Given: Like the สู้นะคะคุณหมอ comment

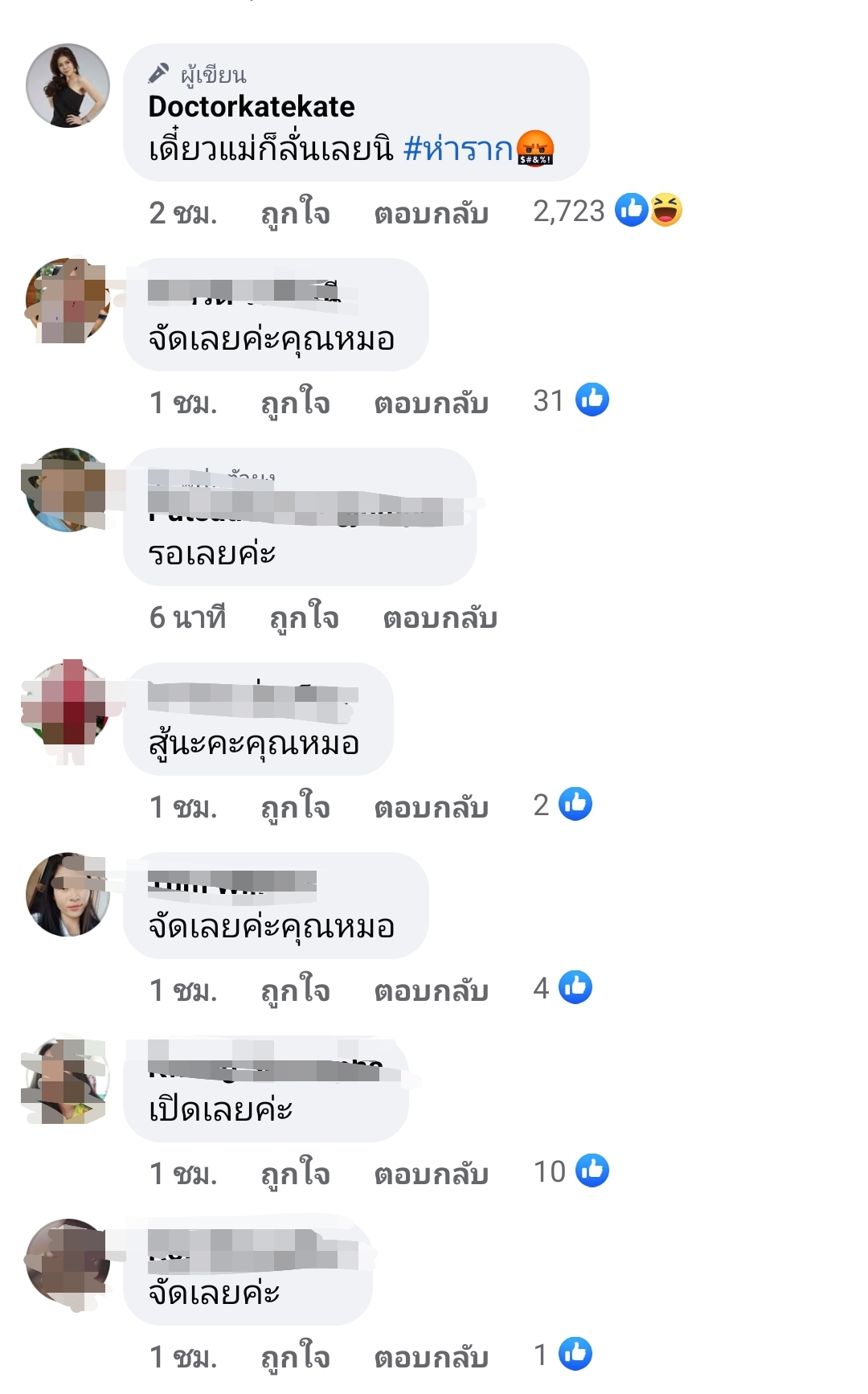Looking at the screenshot, I should (295, 806).
